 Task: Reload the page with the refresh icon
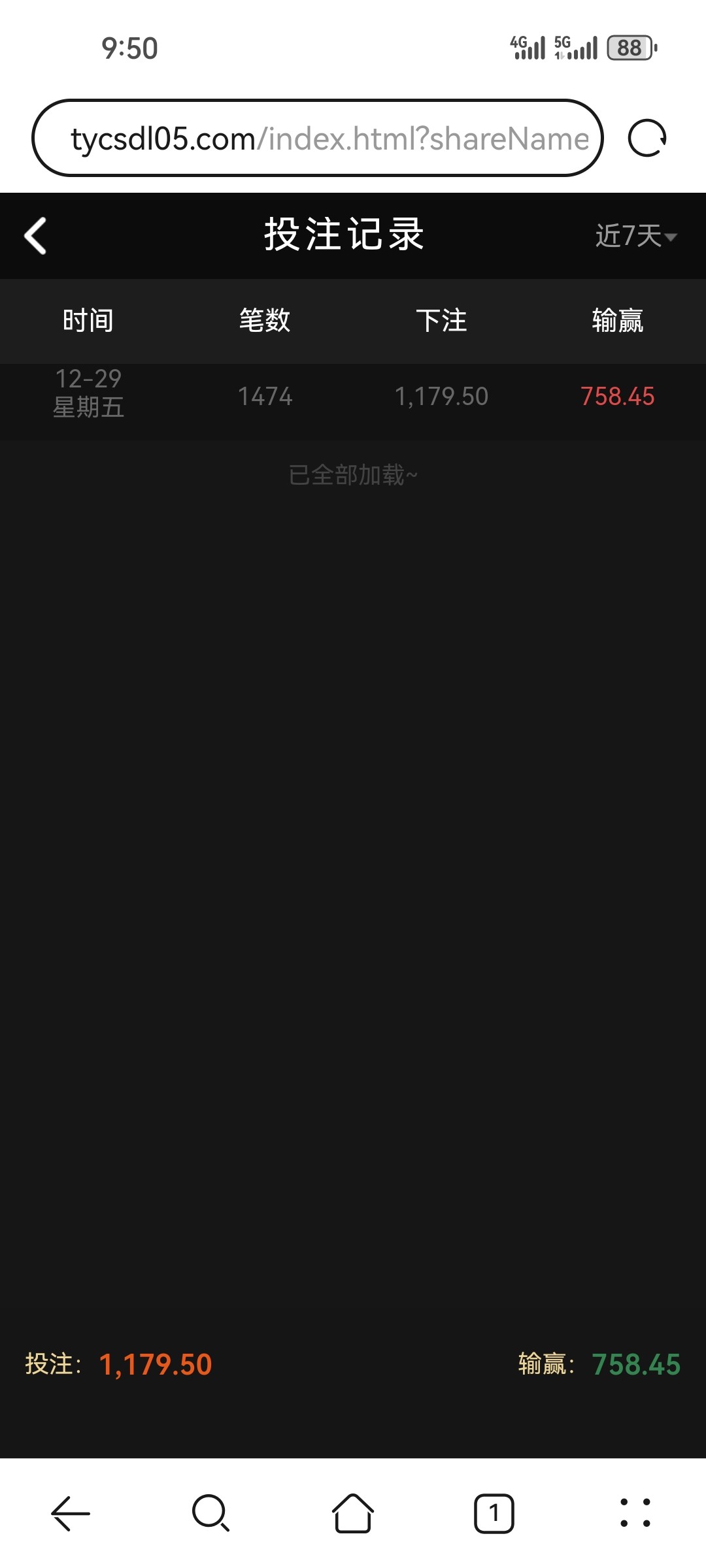pos(647,139)
